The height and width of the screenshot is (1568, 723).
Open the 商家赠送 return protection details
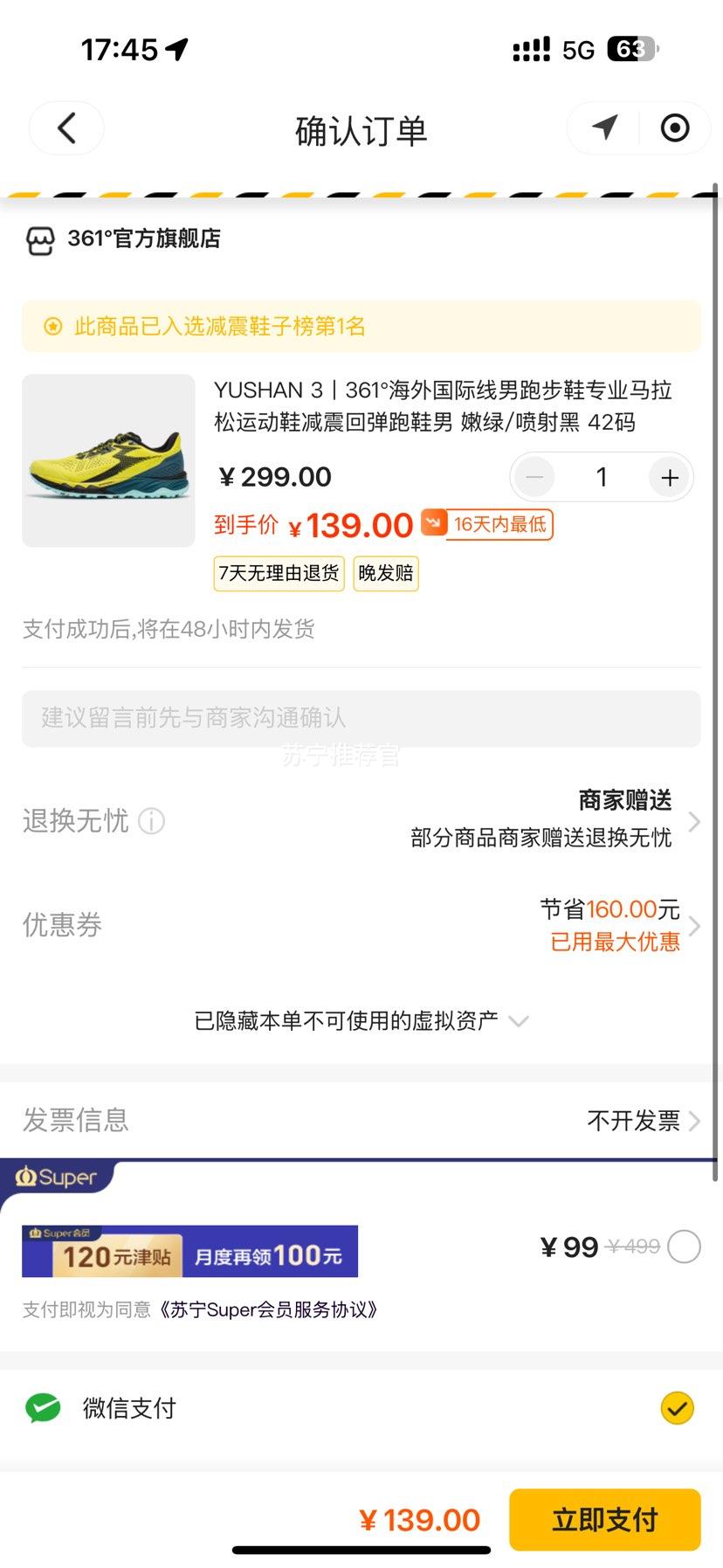pos(692,821)
